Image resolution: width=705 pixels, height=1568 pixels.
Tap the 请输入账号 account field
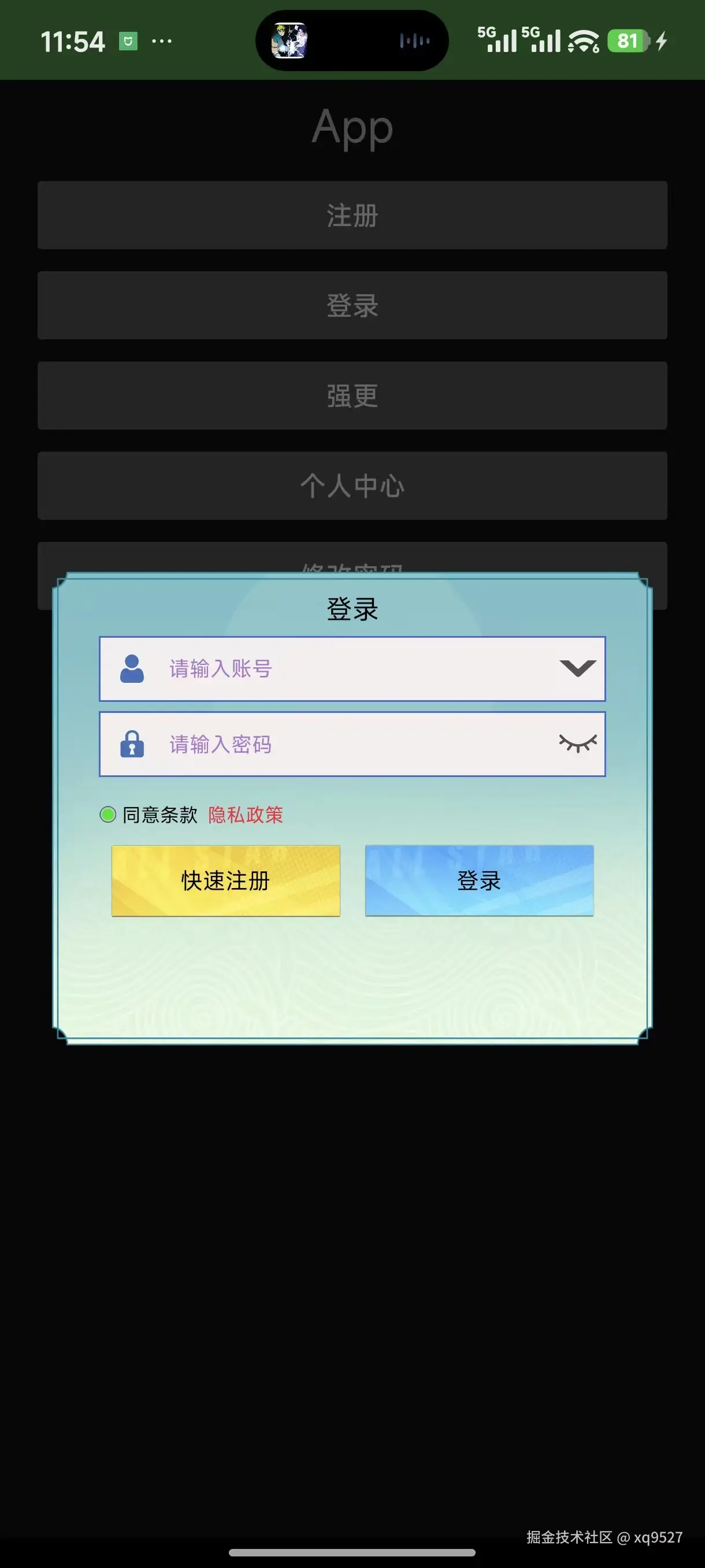point(340,669)
